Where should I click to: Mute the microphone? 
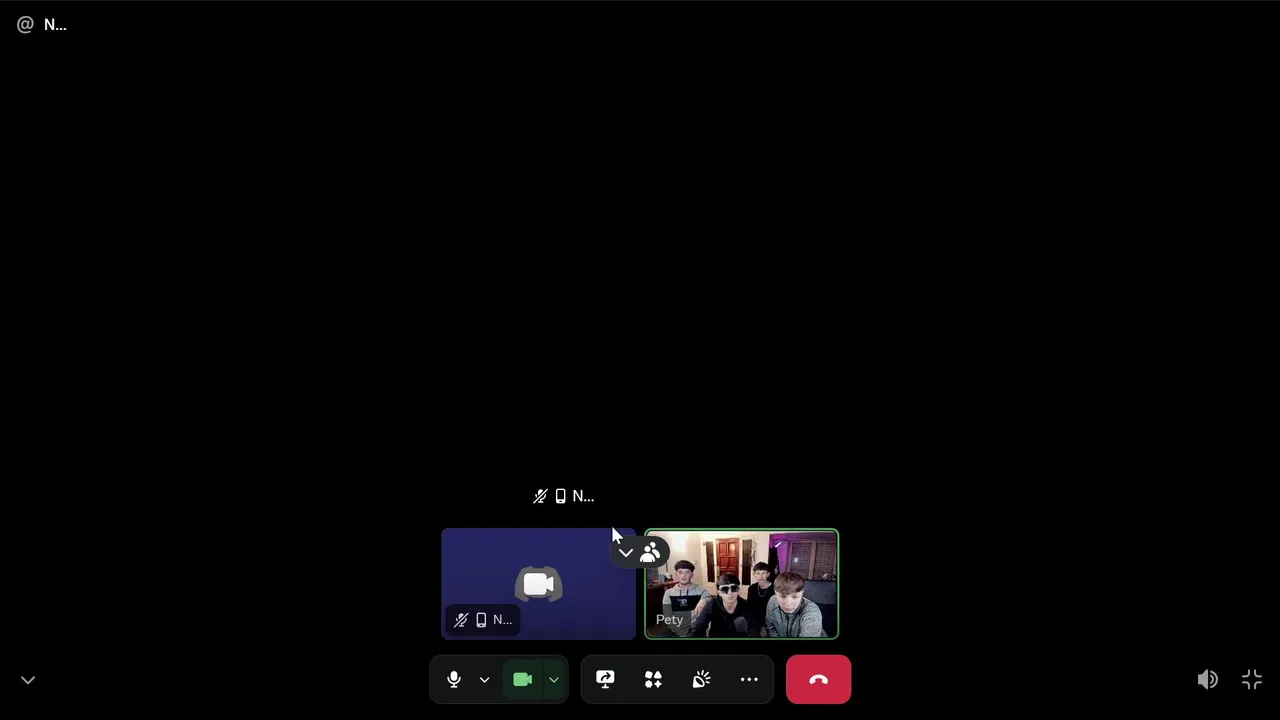(x=454, y=680)
